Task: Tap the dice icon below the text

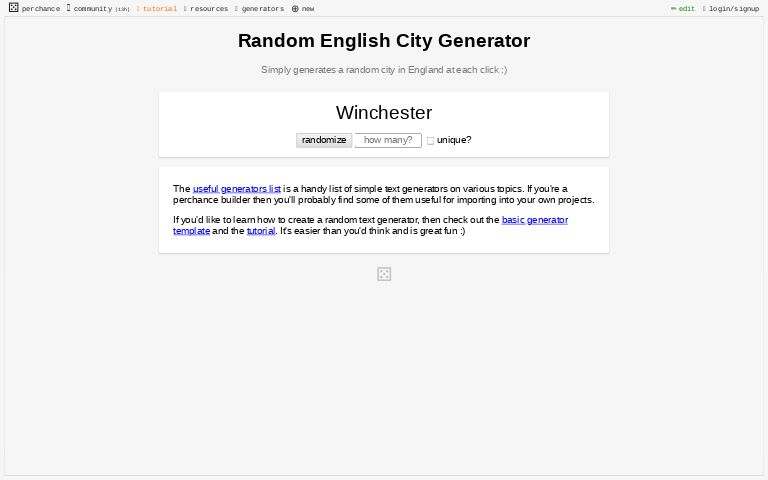Action: tap(384, 274)
